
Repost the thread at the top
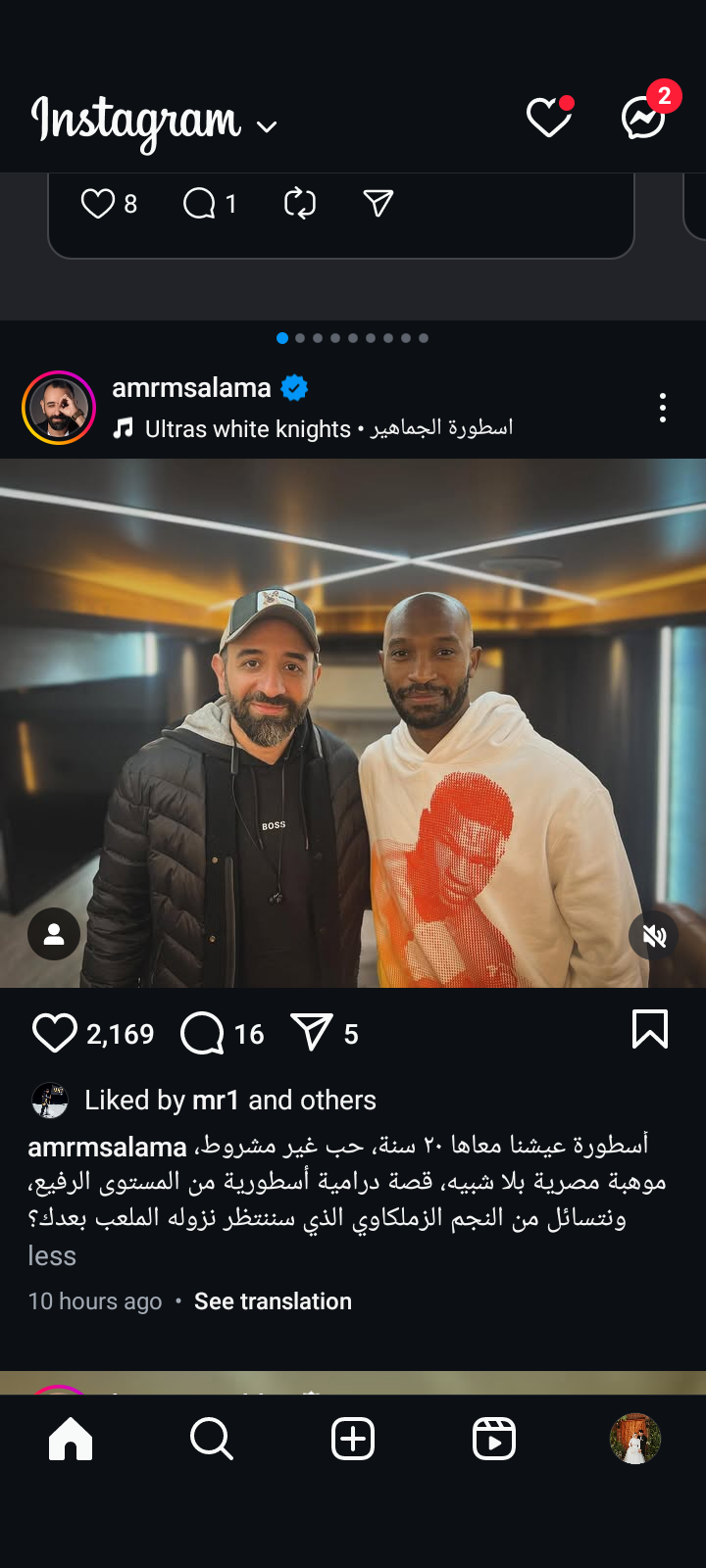[x=300, y=204]
